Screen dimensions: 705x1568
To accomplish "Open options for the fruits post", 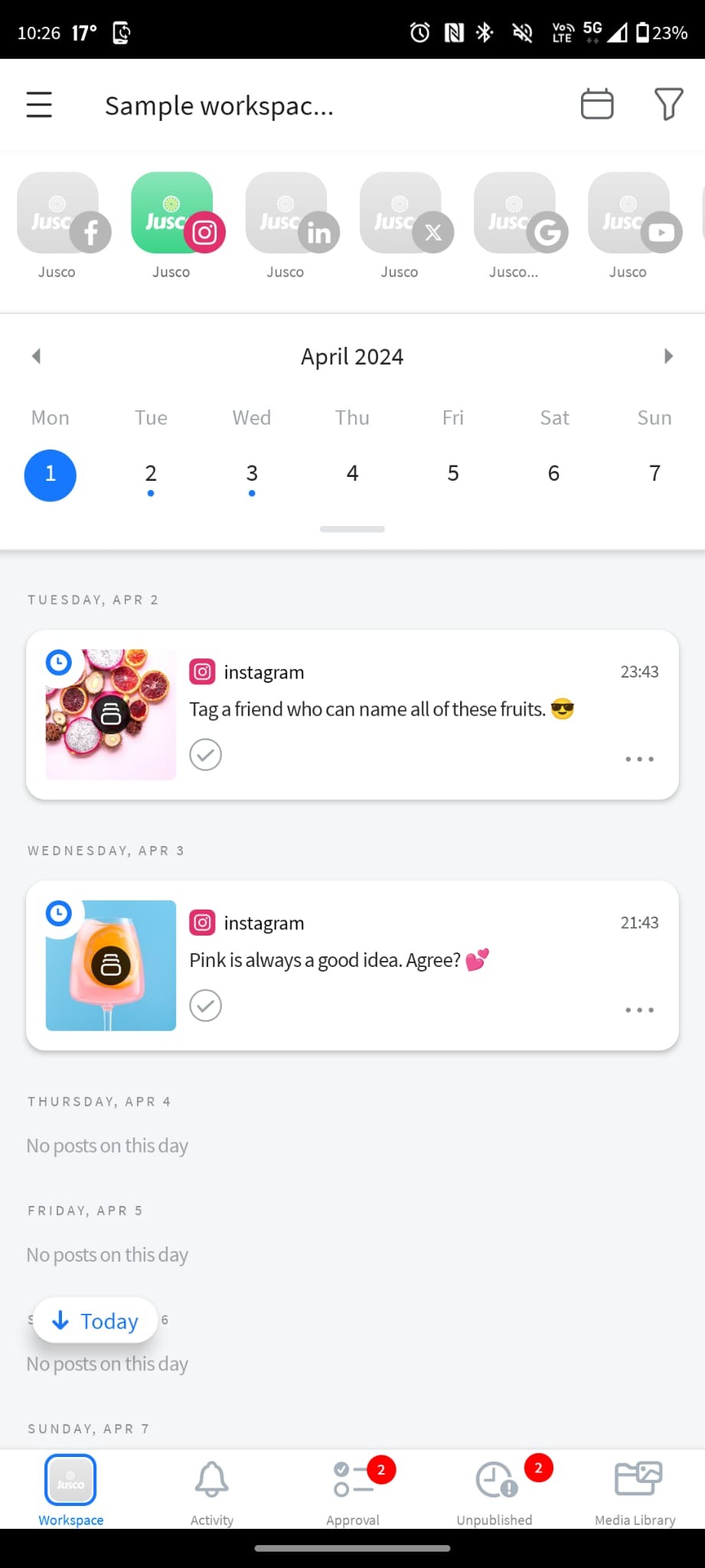I will click(x=639, y=759).
